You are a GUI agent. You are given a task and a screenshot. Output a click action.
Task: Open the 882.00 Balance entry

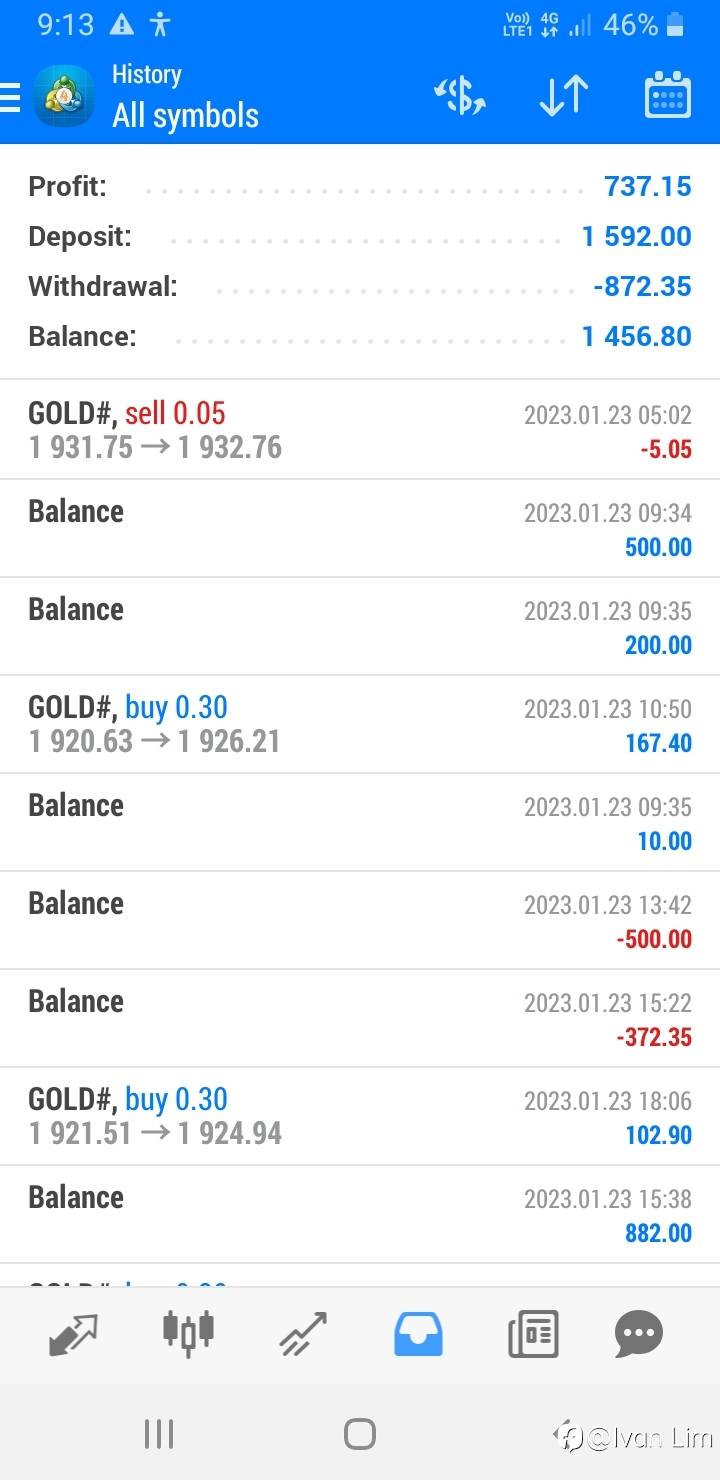[x=360, y=1213]
